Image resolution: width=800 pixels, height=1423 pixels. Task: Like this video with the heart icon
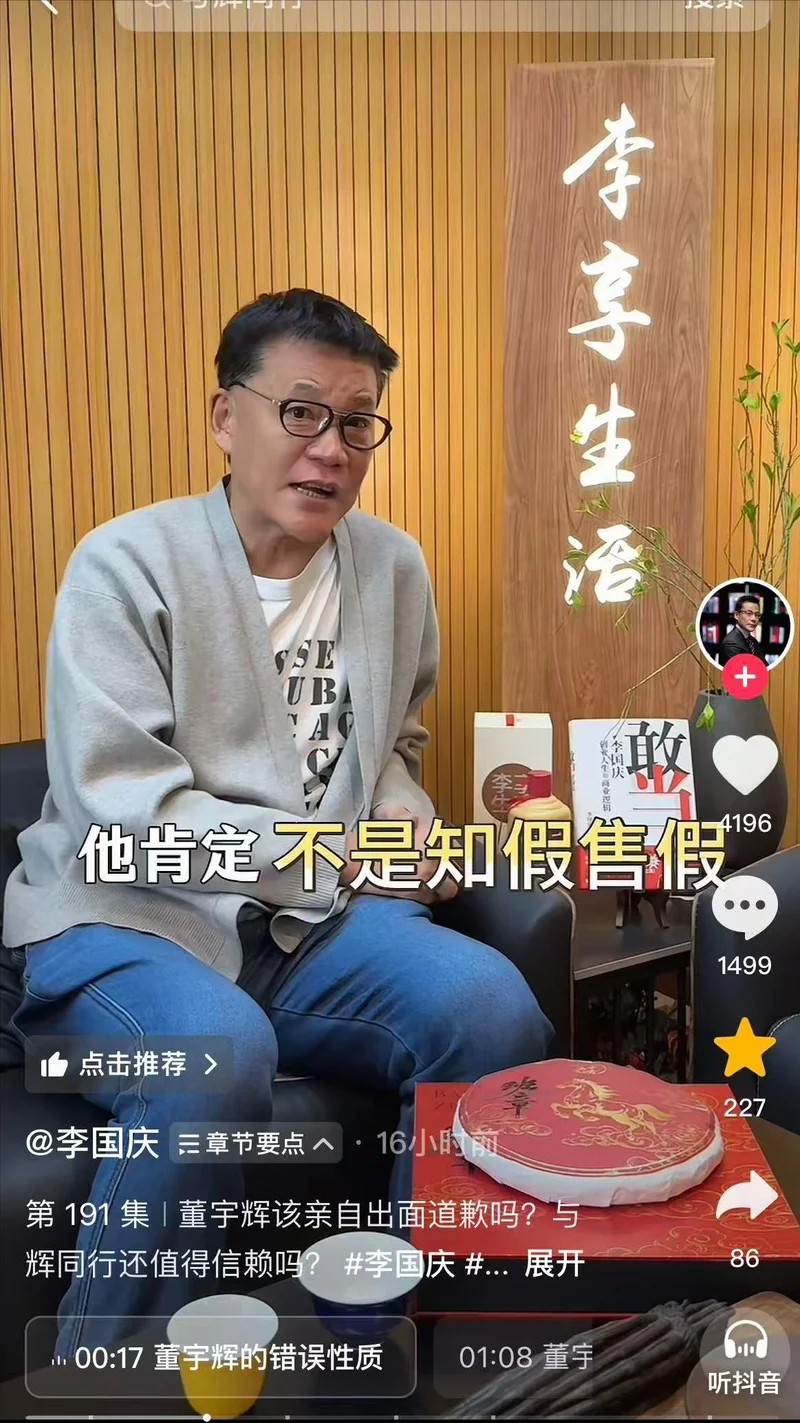(x=745, y=767)
